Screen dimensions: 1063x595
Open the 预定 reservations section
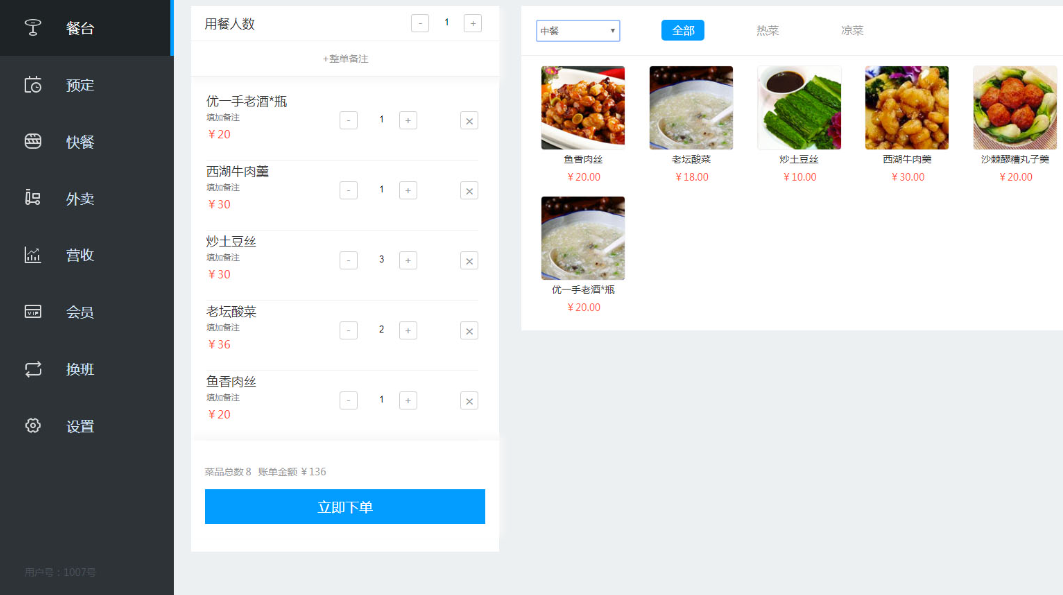pyautogui.click(x=79, y=85)
